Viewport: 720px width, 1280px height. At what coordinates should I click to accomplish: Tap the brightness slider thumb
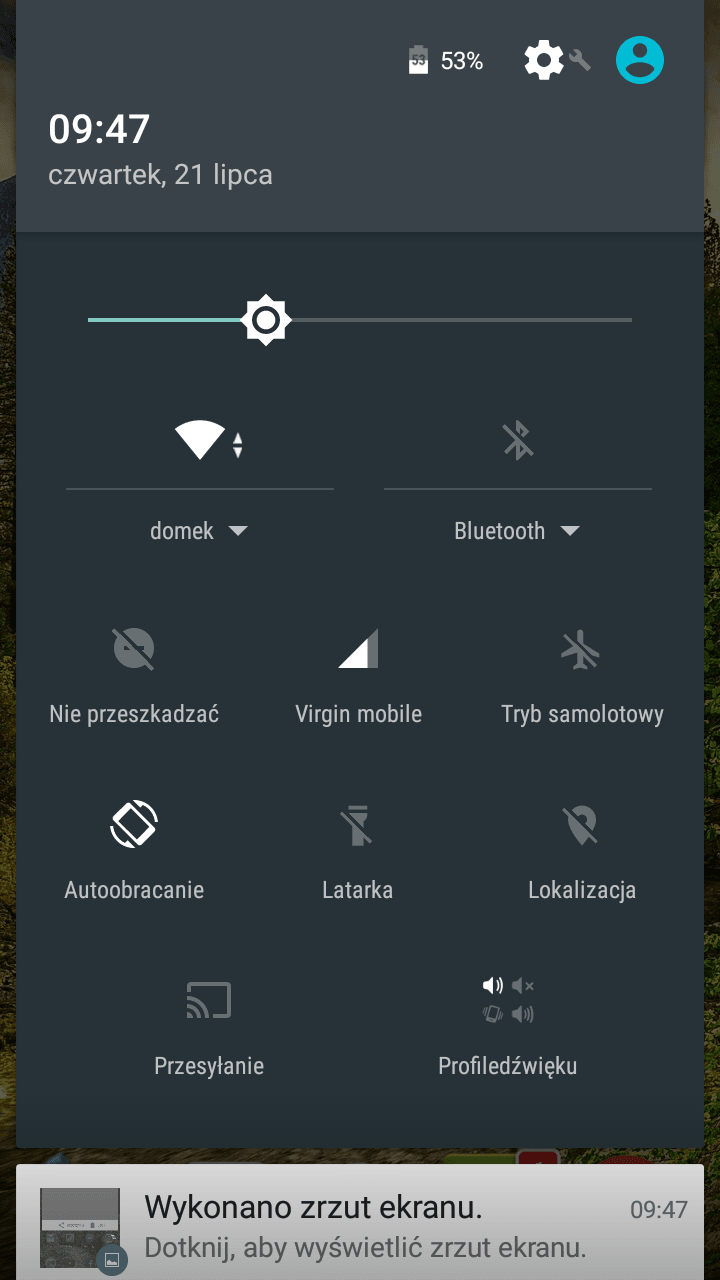(x=266, y=320)
